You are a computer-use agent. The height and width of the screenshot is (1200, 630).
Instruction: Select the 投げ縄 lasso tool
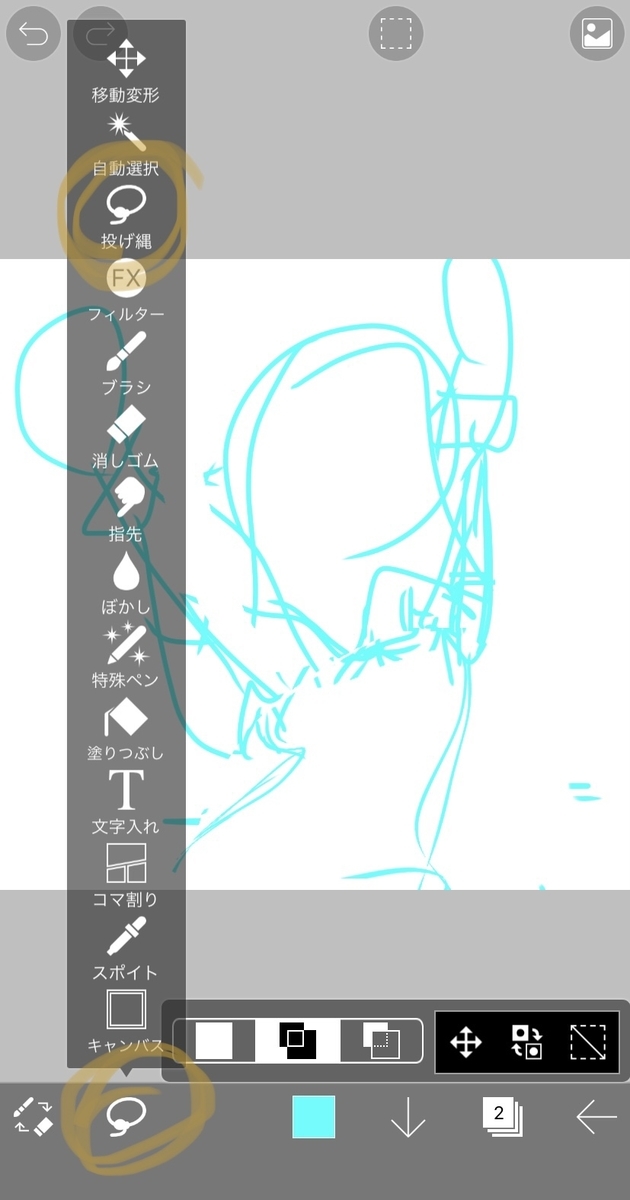[126, 216]
